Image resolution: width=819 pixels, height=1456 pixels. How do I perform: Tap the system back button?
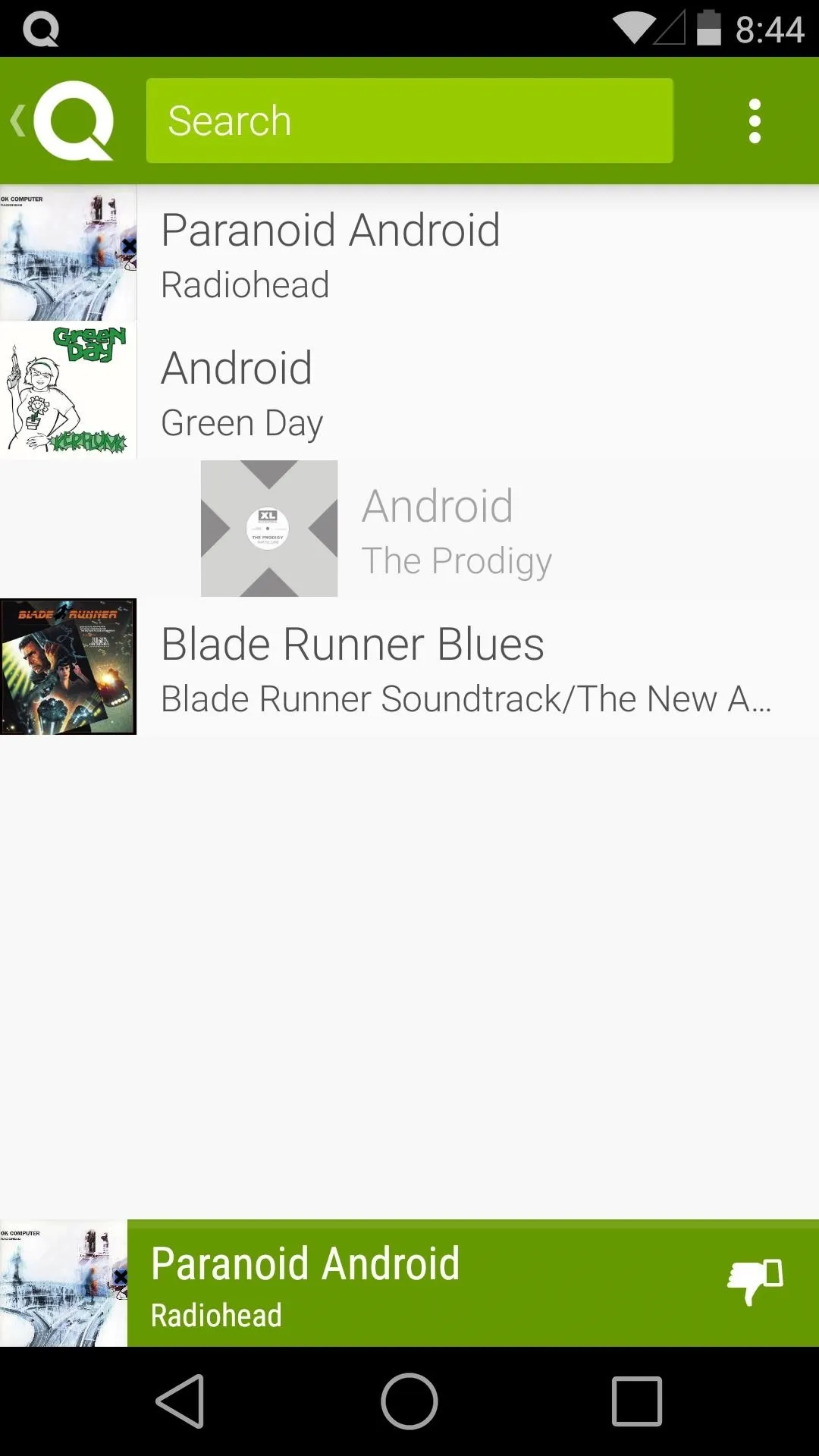point(180,1401)
